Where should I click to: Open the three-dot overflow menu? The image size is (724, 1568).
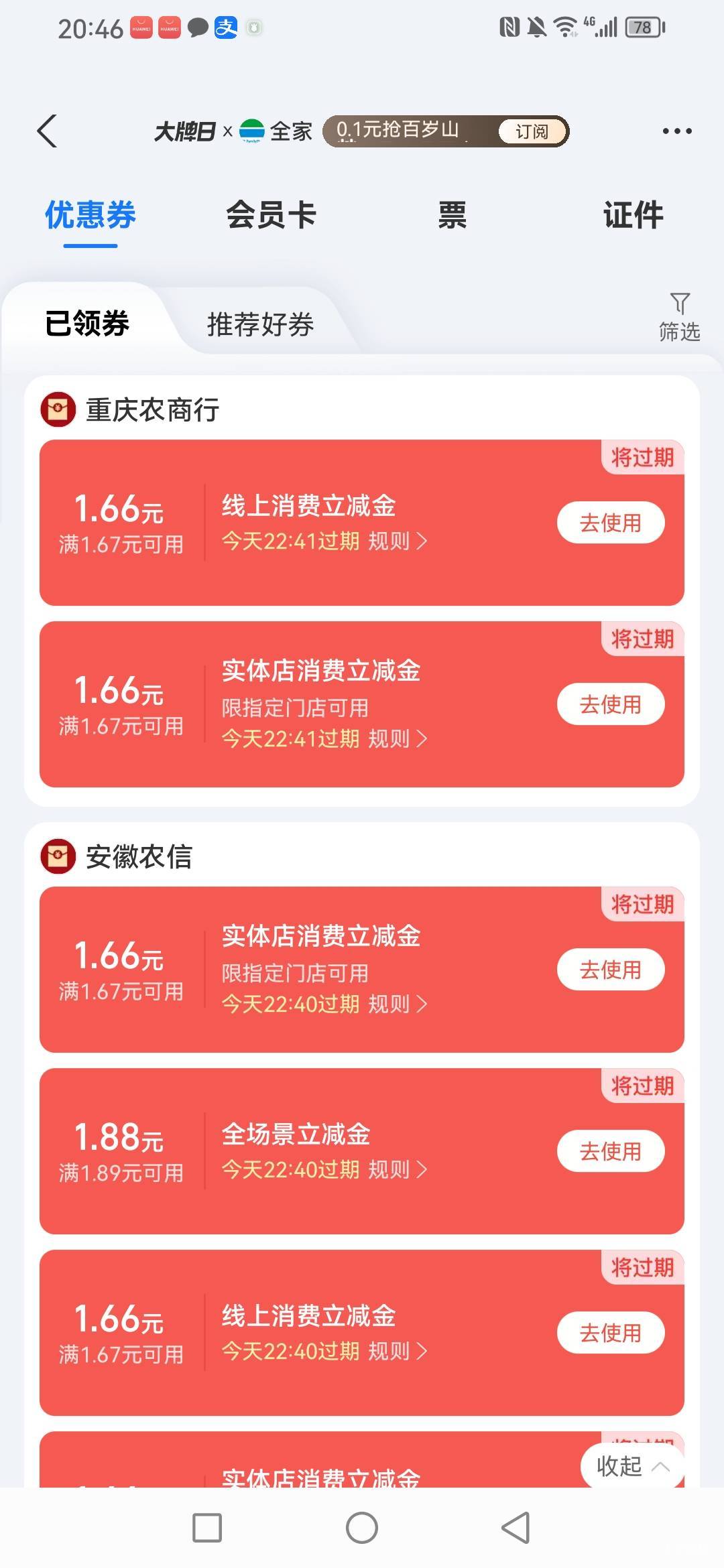click(677, 131)
